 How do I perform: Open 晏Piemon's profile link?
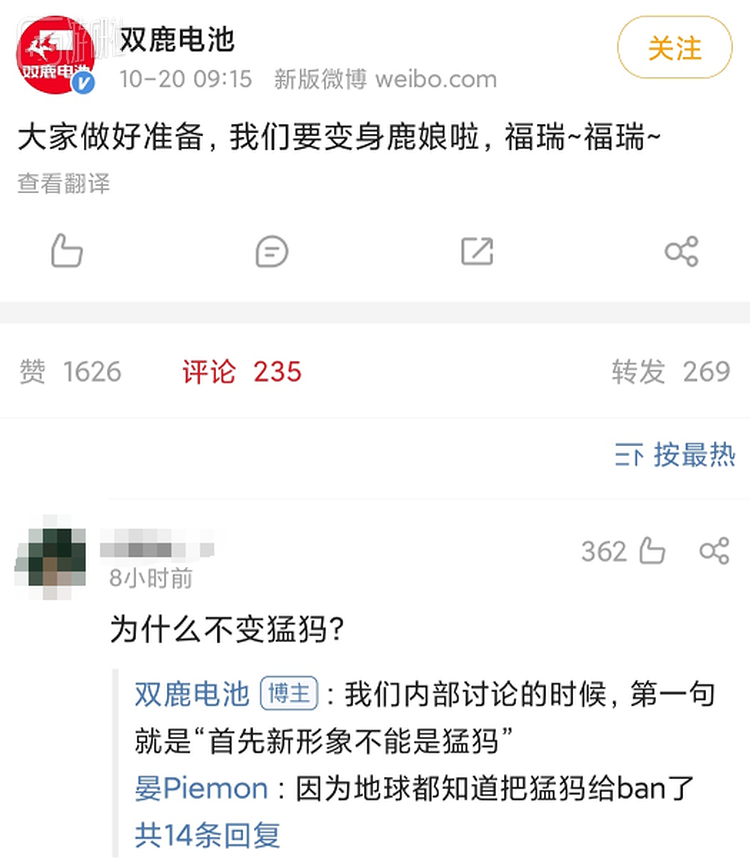click(x=201, y=788)
